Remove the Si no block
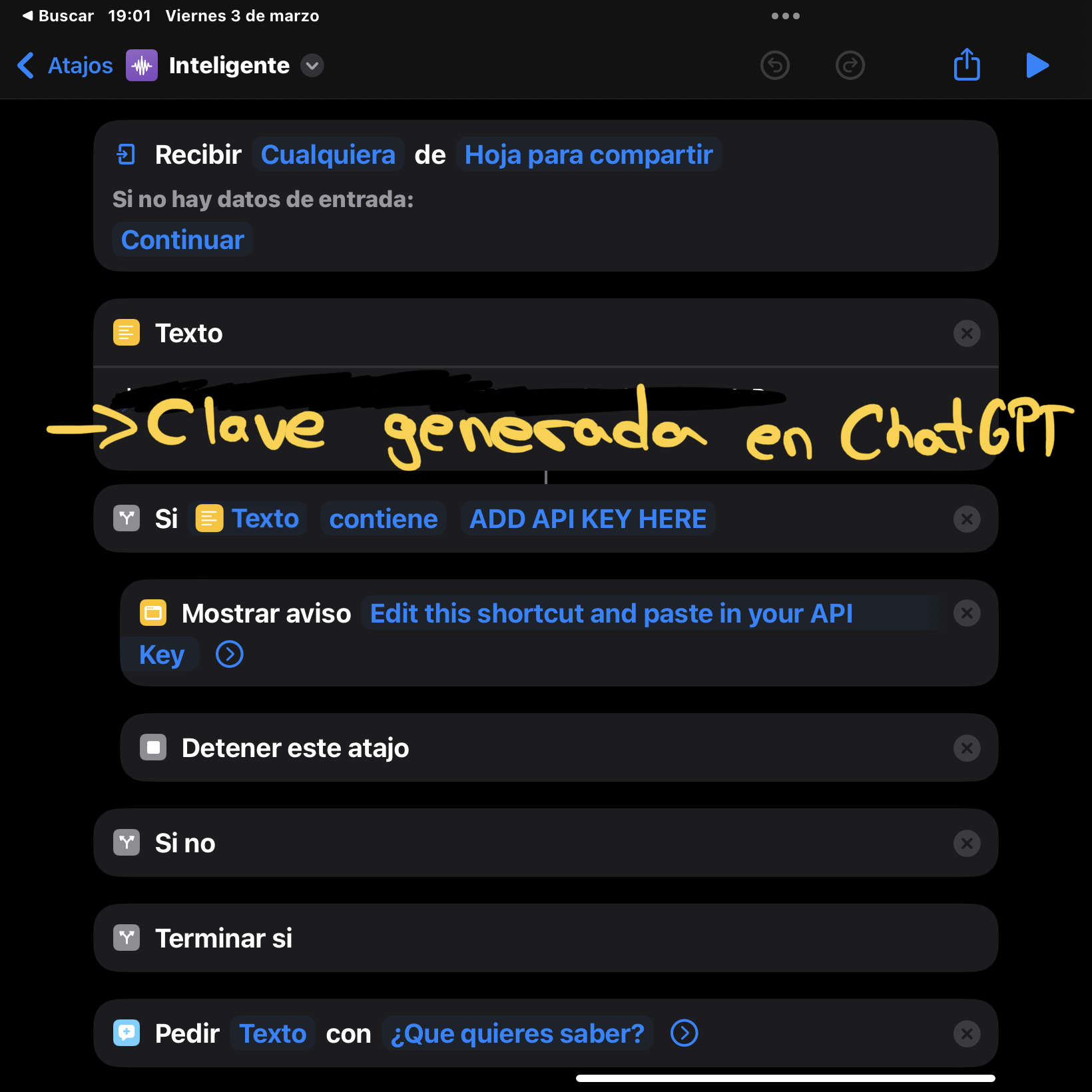1092x1092 pixels. tap(966, 844)
